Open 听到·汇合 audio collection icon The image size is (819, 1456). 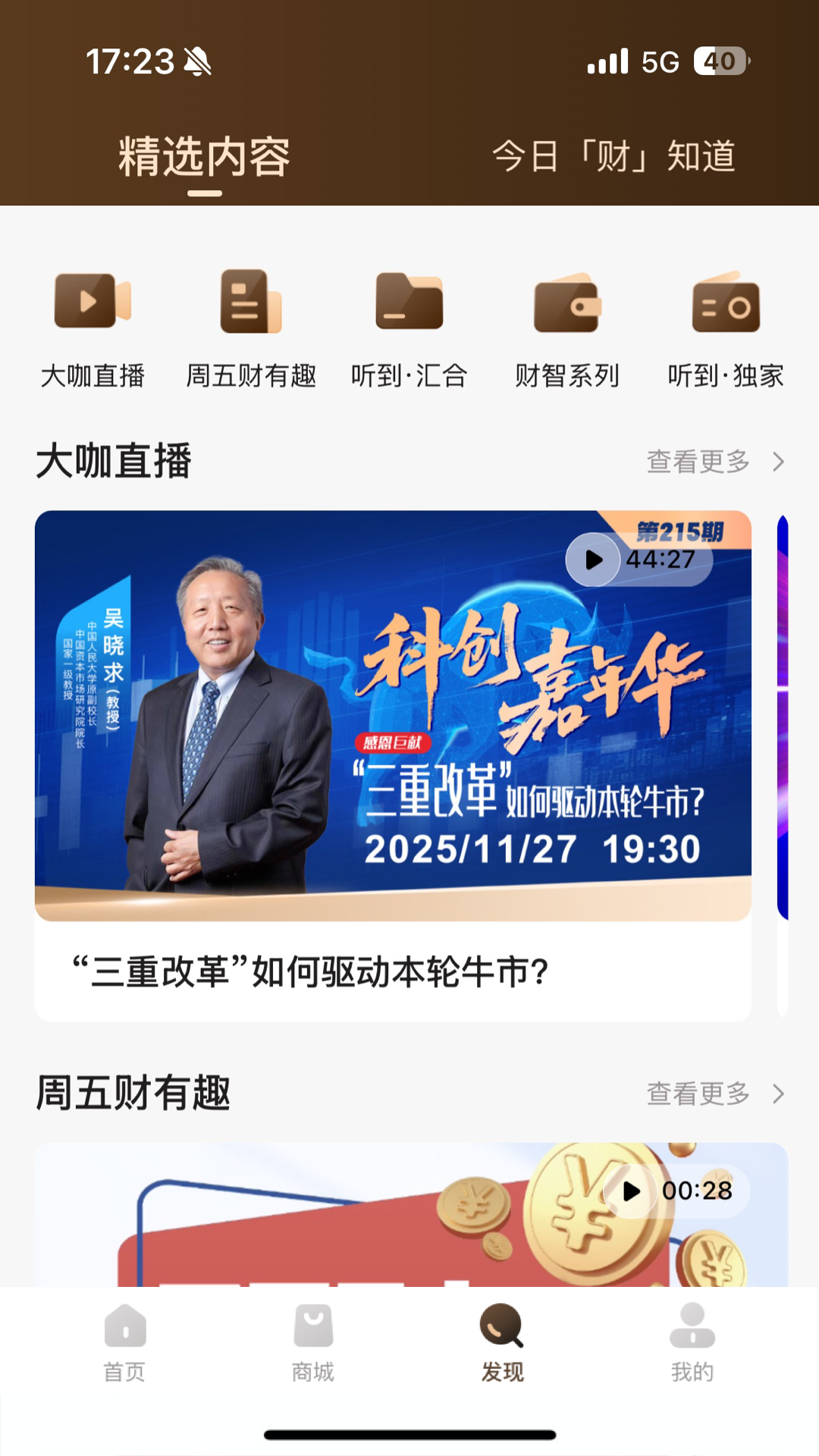[x=409, y=306]
